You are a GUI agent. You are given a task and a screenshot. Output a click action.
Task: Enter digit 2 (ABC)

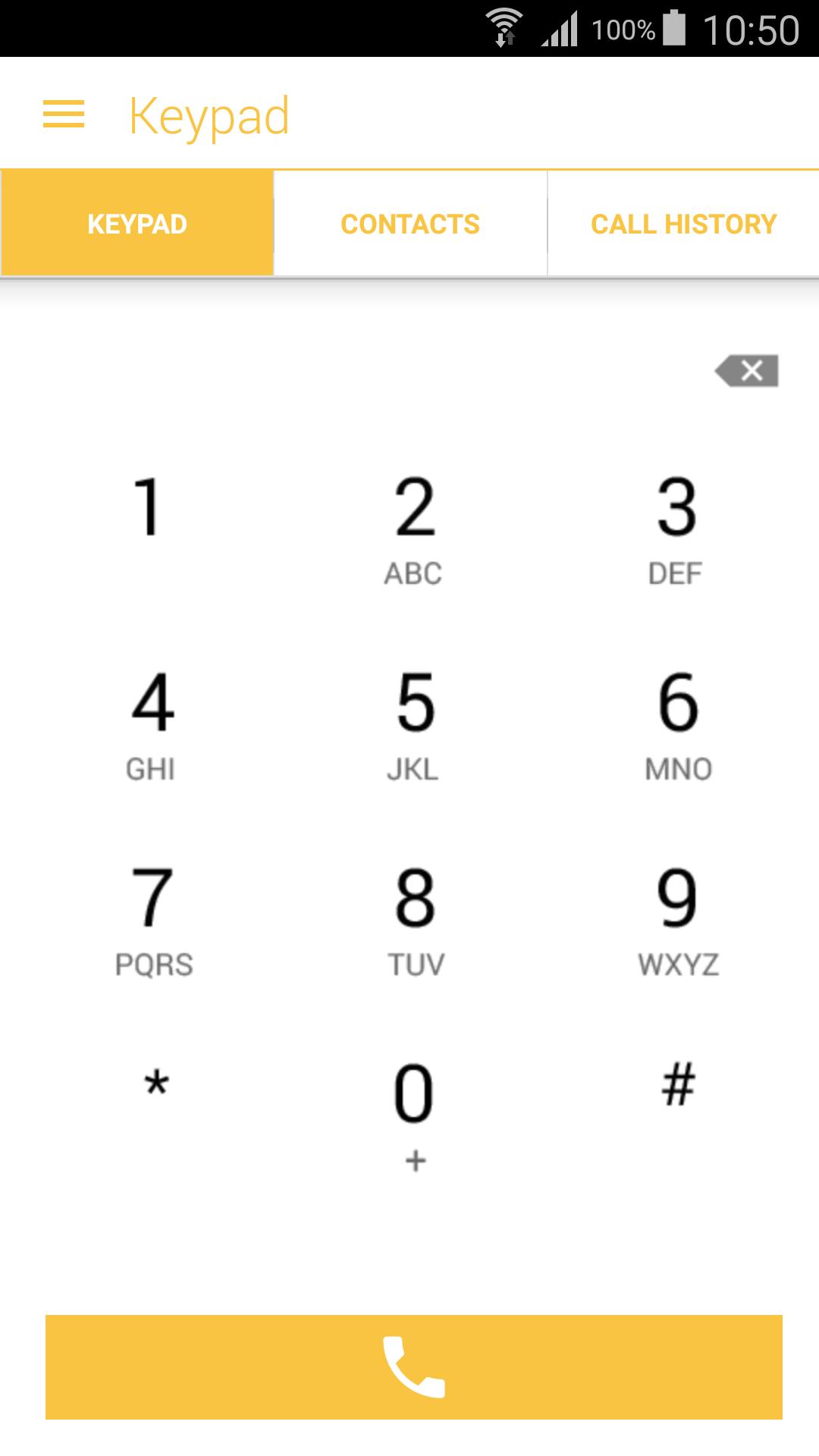[414, 527]
